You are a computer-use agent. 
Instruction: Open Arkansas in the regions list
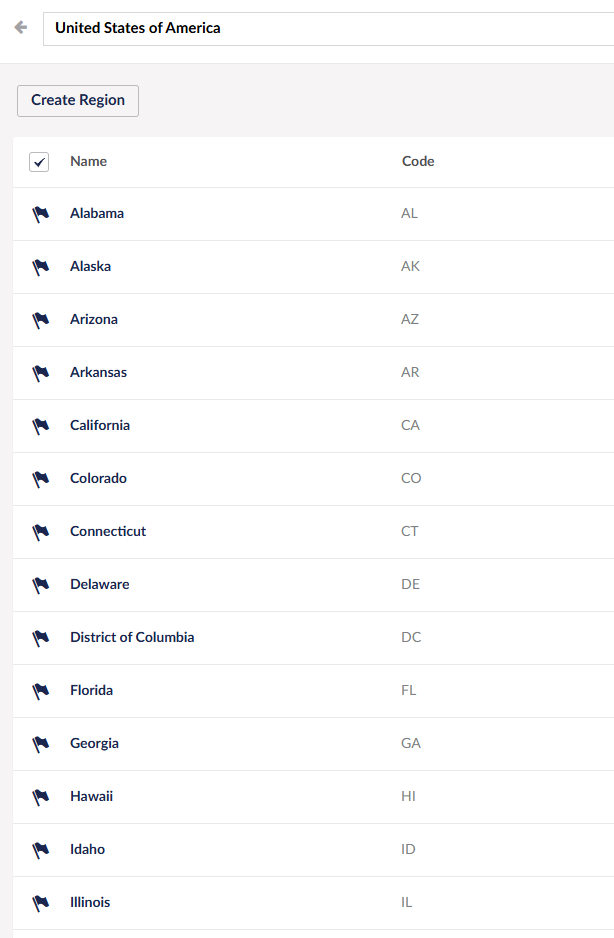tap(98, 372)
